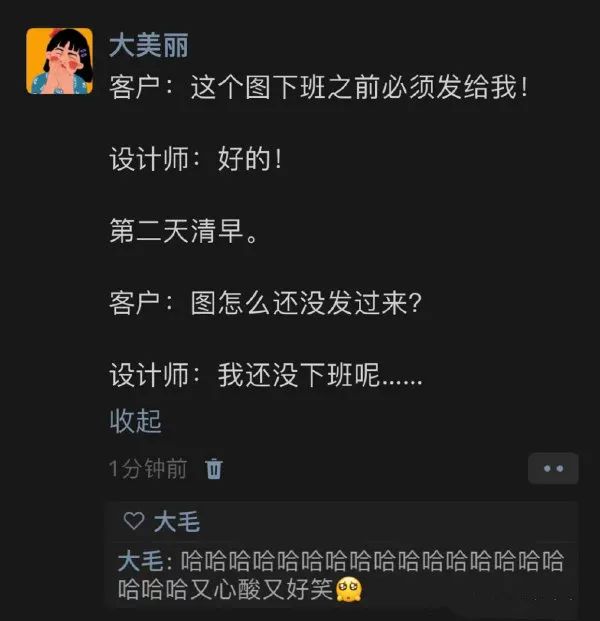This screenshot has width=600, height=621.
Task: Delete this post with trash icon
Action: pyautogui.click(x=214, y=468)
